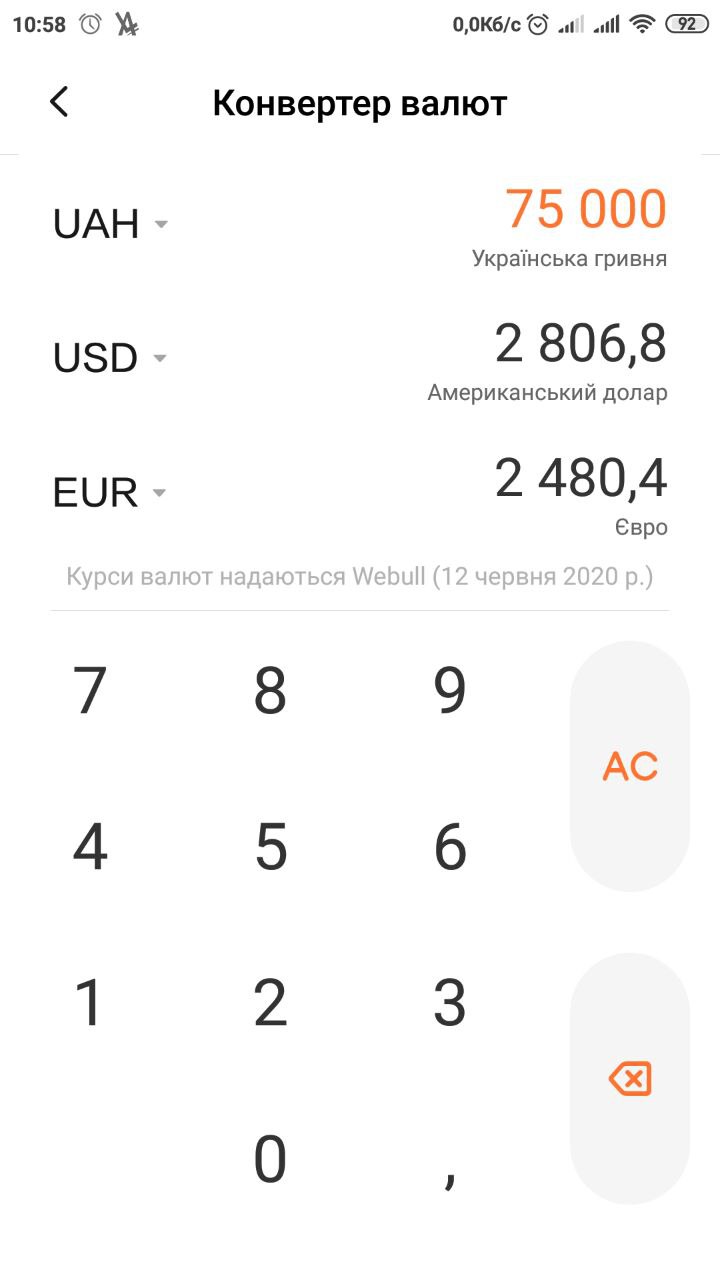Add digit 6 to the amount
Viewport: 720px width, 1280px height.
[x=450, y=846]
